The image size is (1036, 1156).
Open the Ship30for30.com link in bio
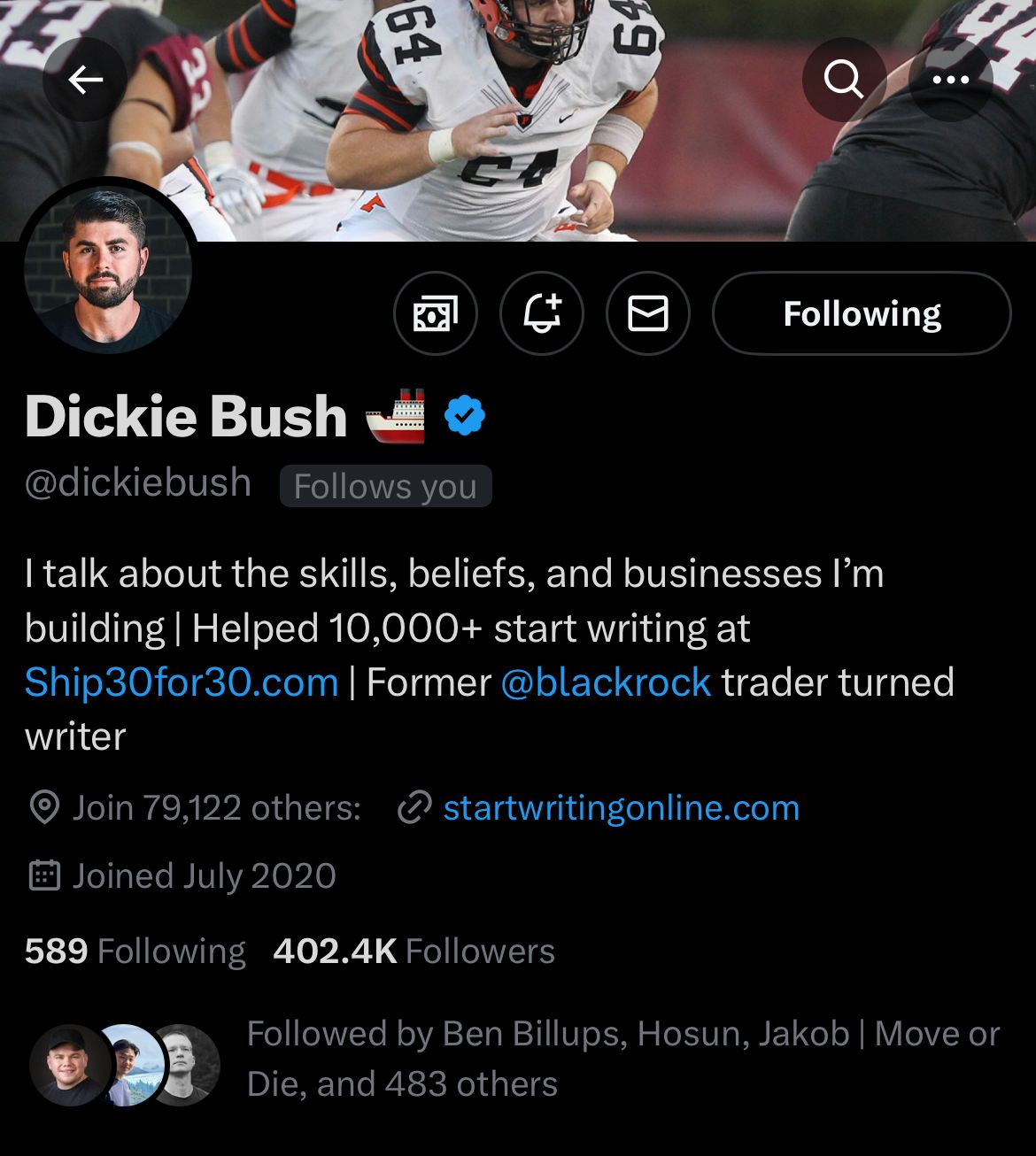182,682
